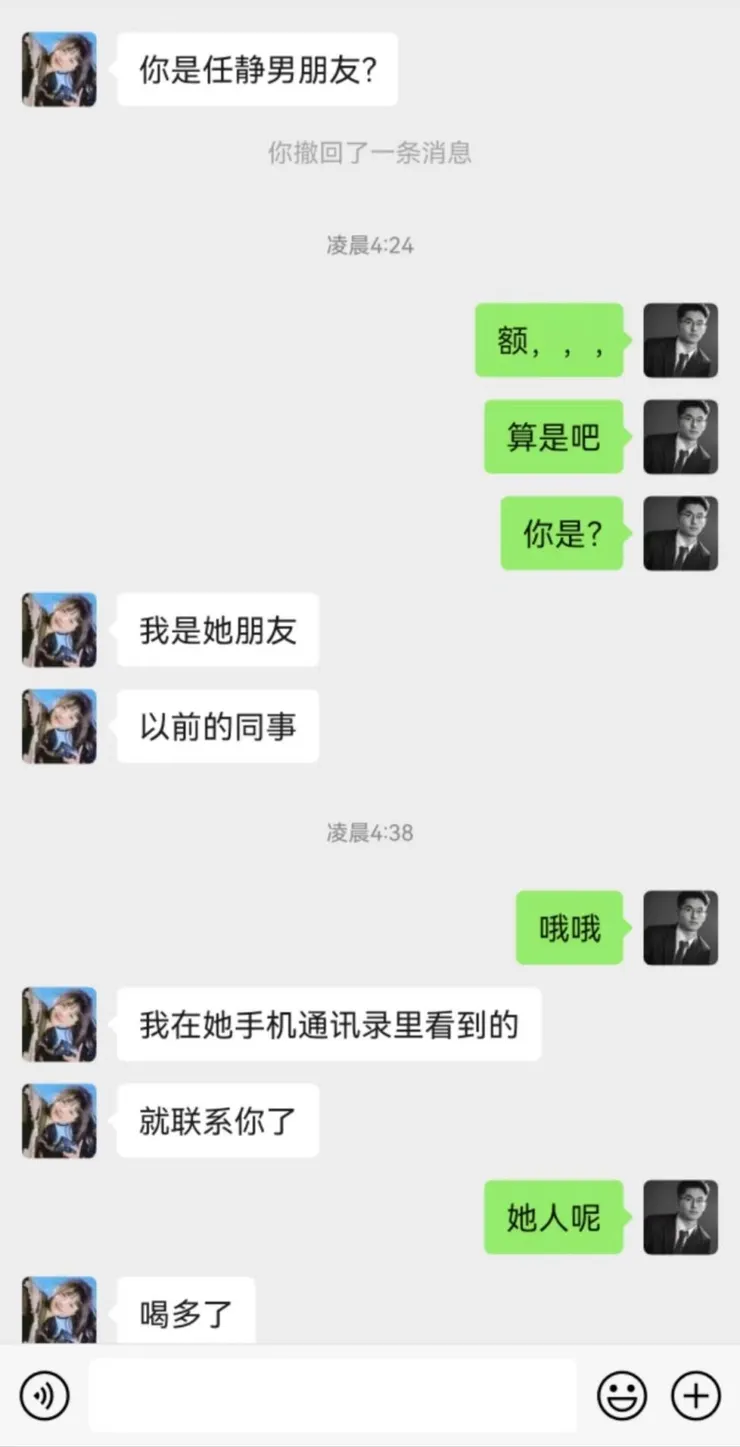Select the green bubble 算是吧

pos(553,437)
